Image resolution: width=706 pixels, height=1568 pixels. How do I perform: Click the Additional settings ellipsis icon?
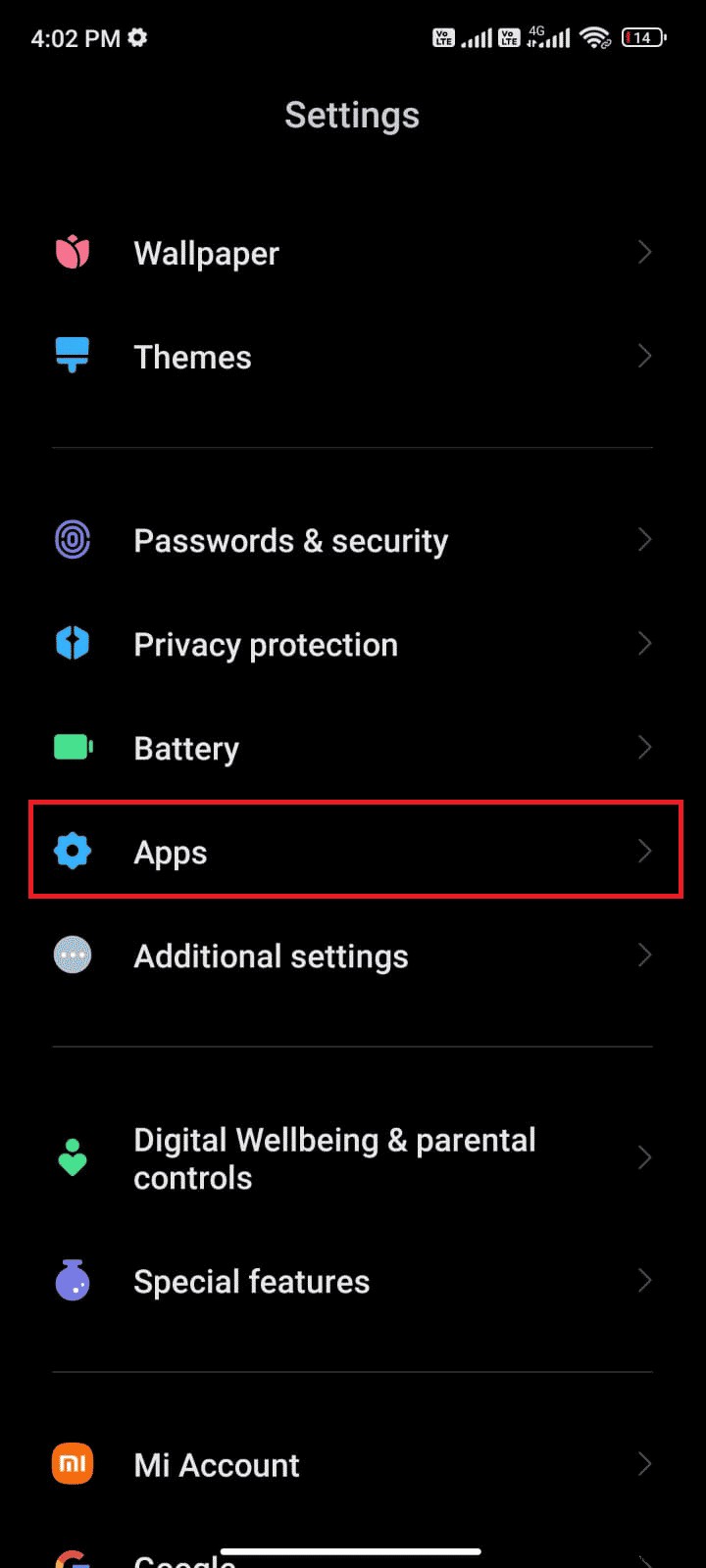pyautogui.click(x=72, y=955)
